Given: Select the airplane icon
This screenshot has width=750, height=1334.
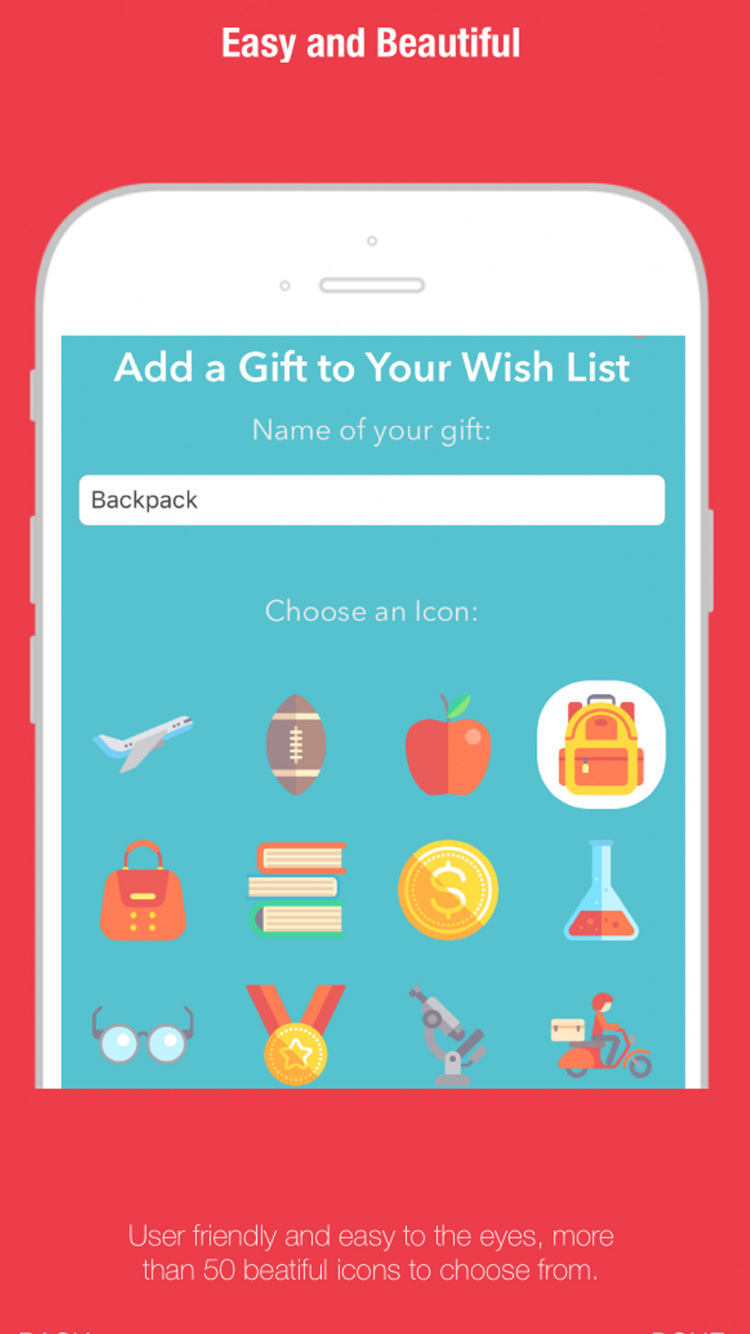Looking at the screenshot, I should [143, 743].
